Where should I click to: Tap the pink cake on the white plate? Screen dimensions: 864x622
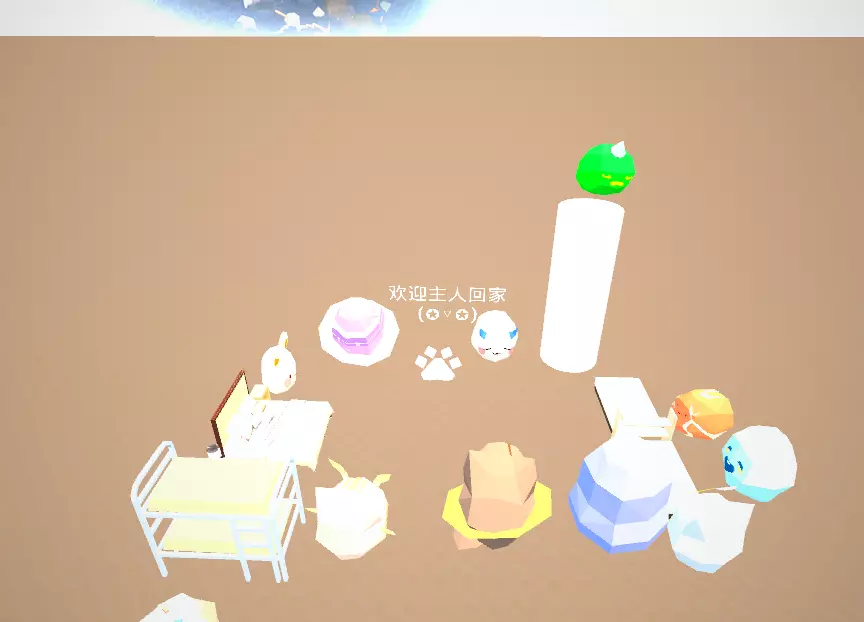(358, 328)
